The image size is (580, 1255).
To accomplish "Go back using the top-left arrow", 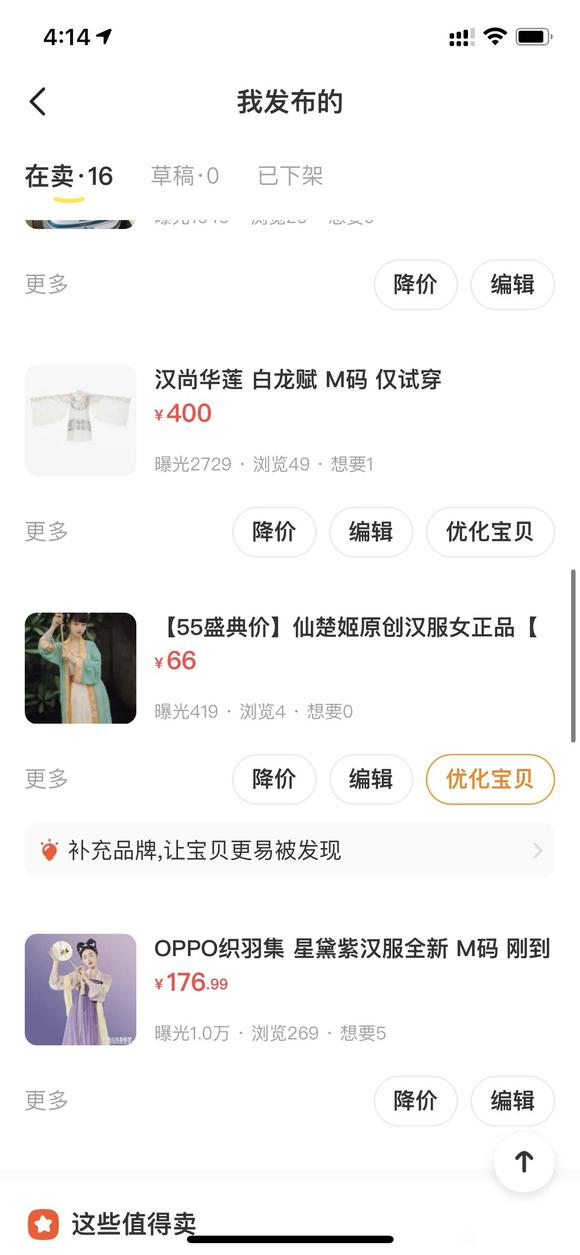I will (x=38, y=102).
